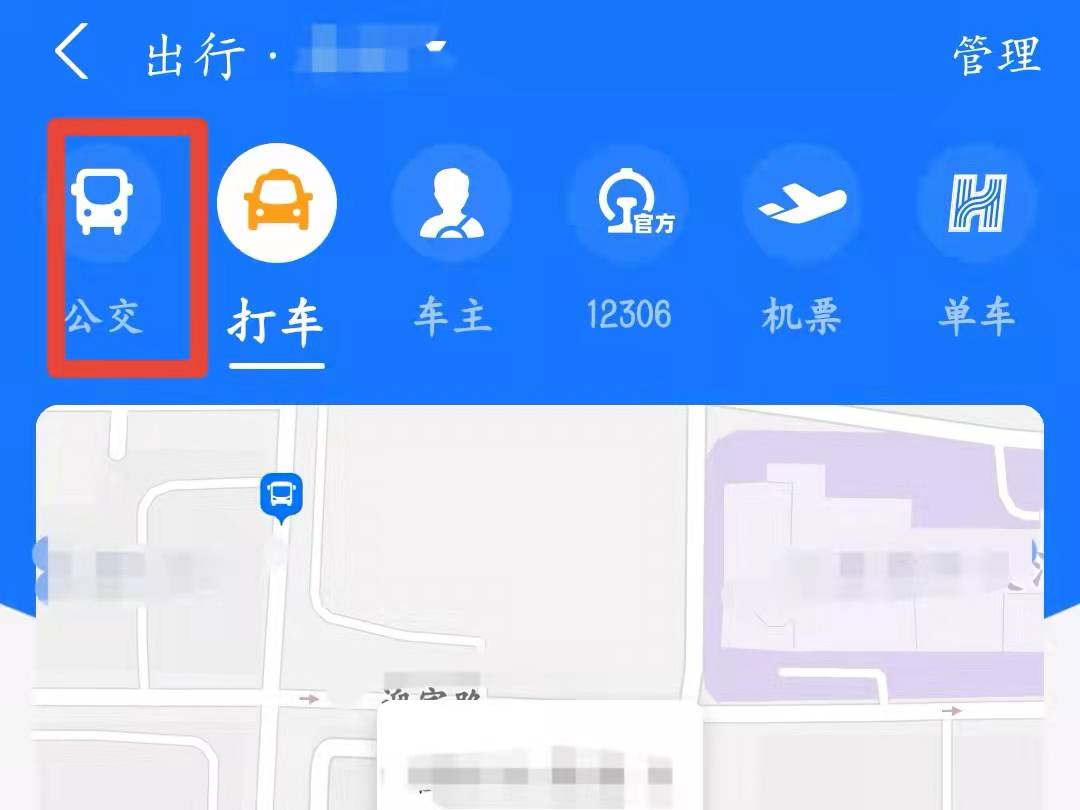Screen dimensions: 1080x810
Task: Go back using the arrow icon
Action: (x=72, y=53)
